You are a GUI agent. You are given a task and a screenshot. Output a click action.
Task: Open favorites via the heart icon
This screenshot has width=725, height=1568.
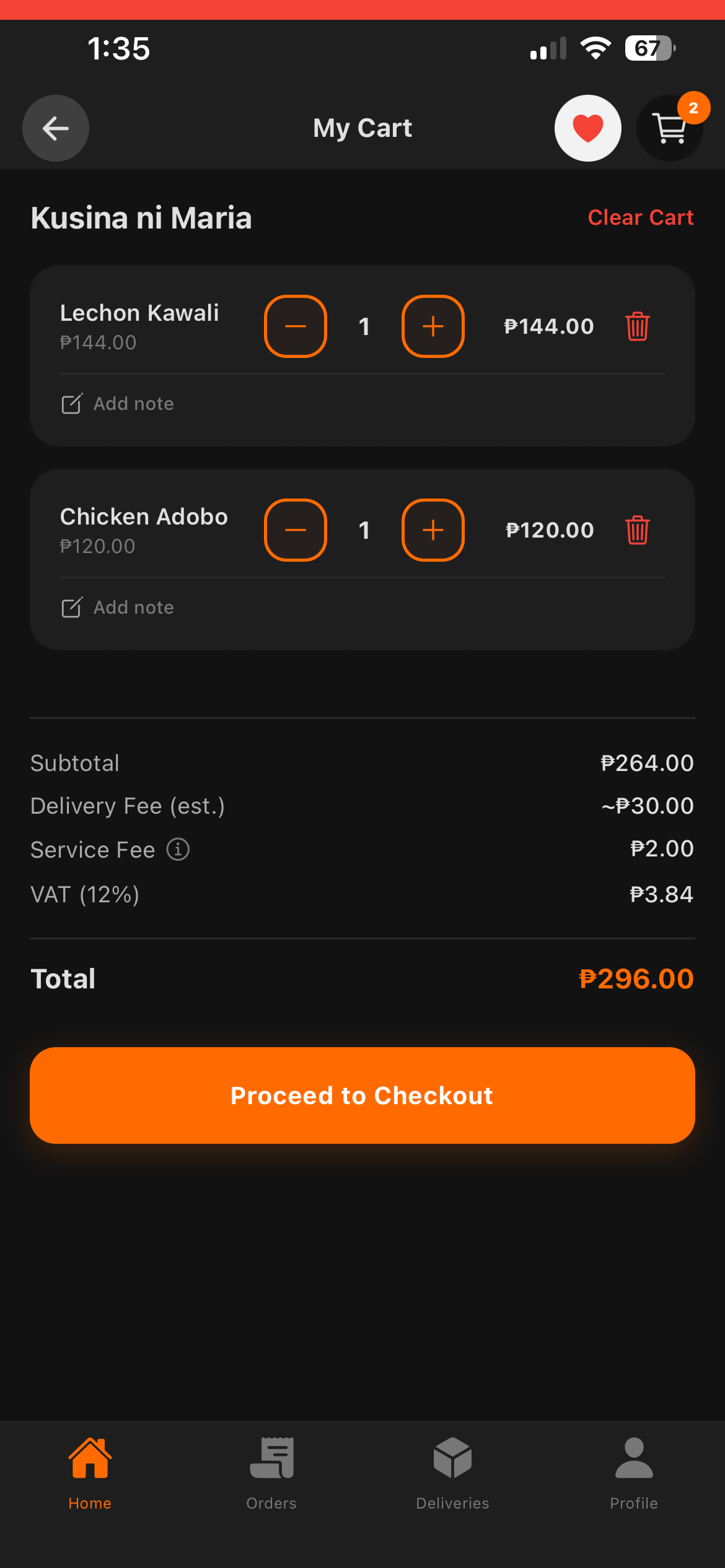[587, 127]
